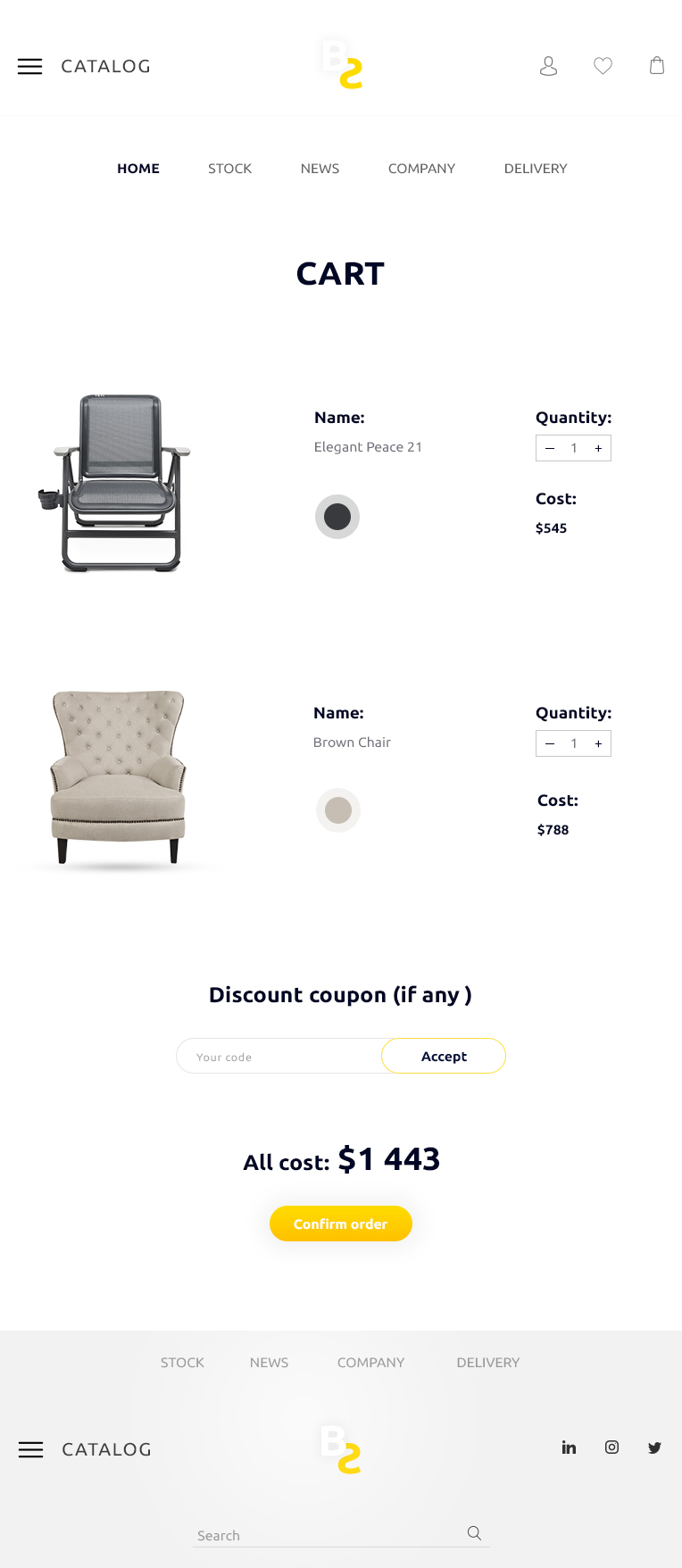Open LinkedIn icon in footer

[x=569, y=1448]
